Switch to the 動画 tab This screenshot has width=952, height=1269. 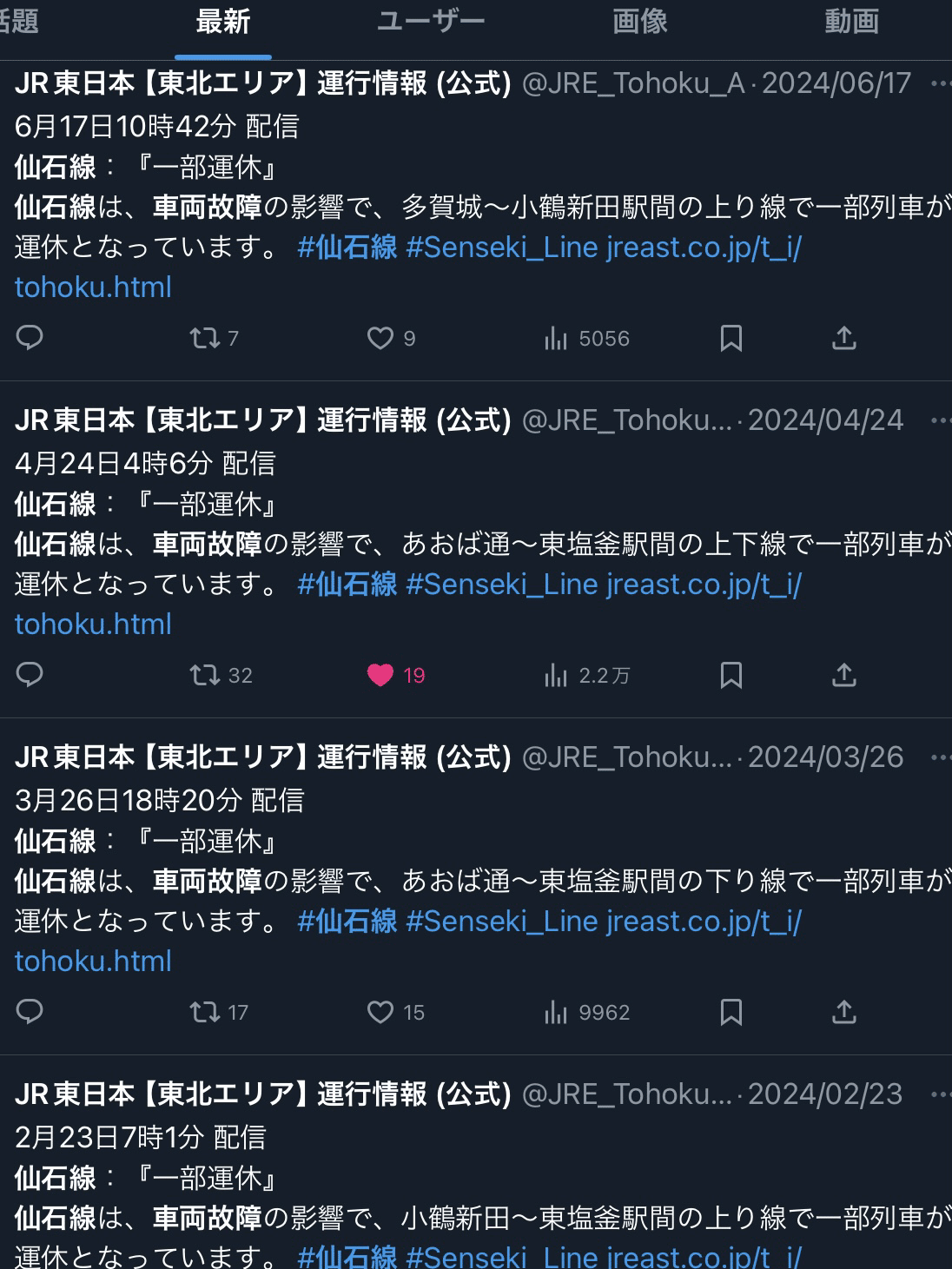tap(851, 21)
